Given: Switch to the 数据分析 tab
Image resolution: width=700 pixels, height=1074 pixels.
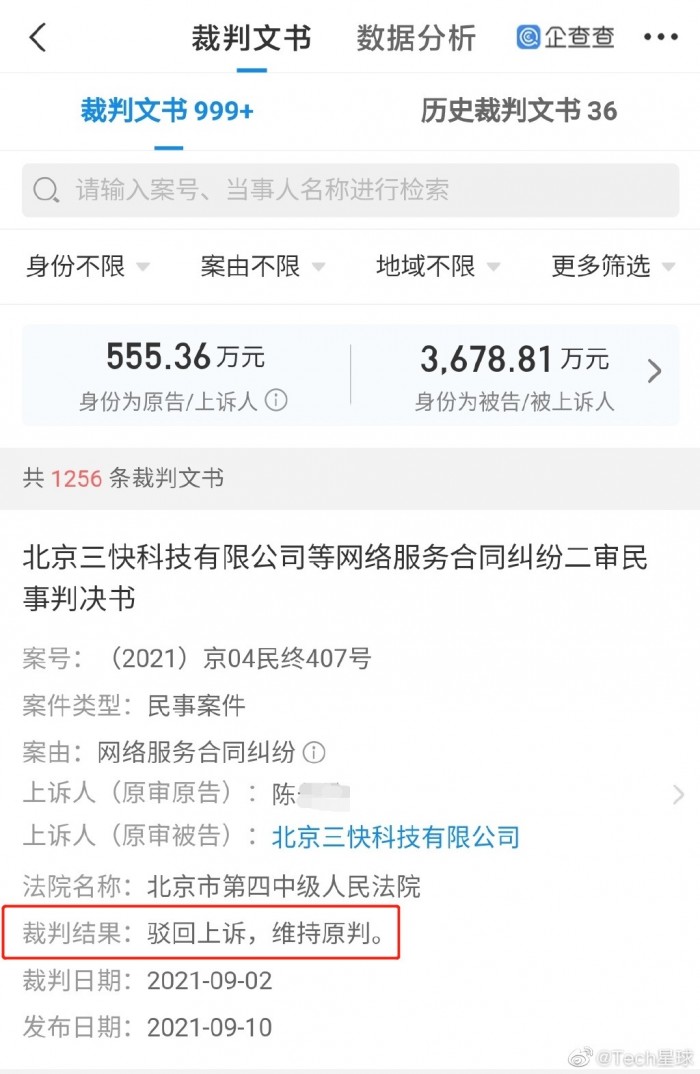Looking at the screenshot, I should [x=416, y=38].
